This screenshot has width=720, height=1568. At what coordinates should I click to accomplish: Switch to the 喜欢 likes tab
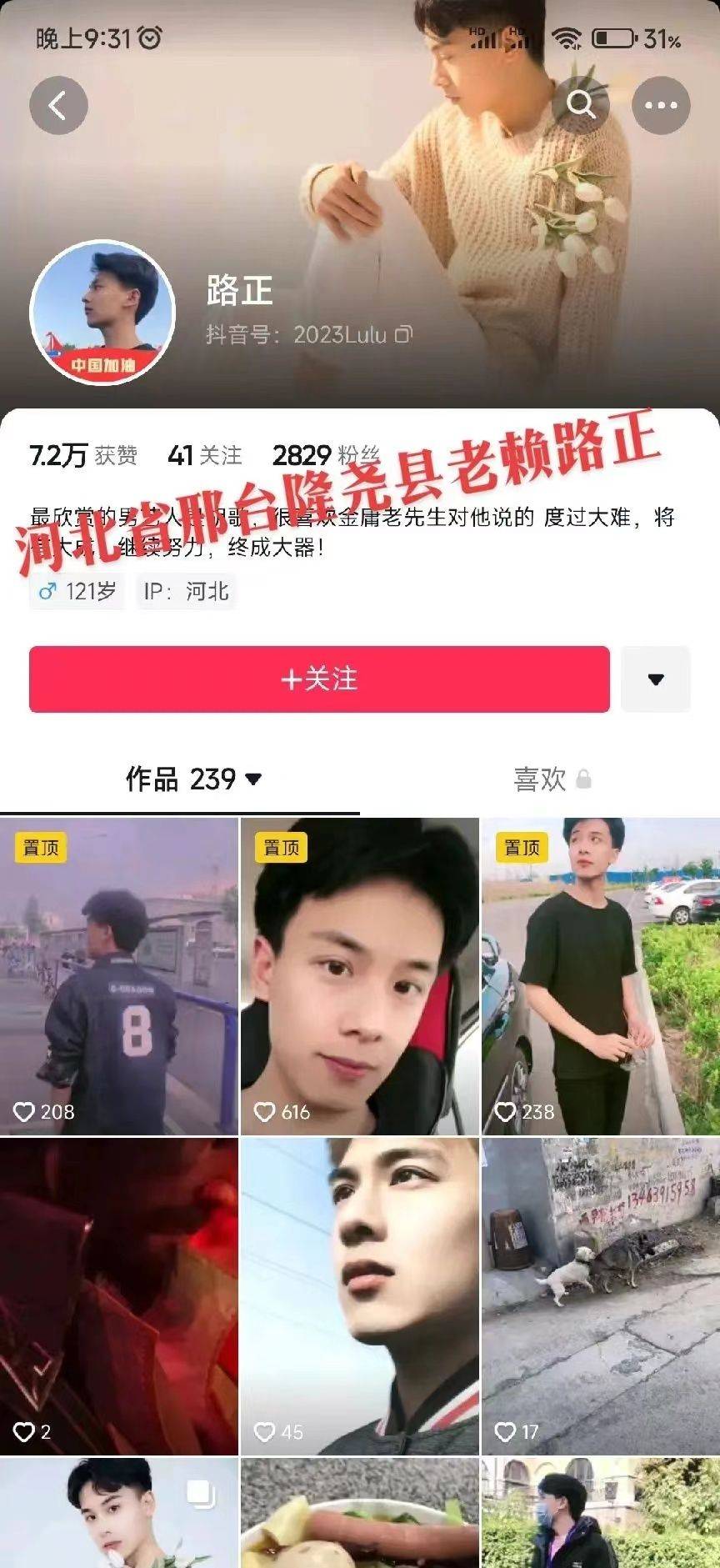point(551,779)
